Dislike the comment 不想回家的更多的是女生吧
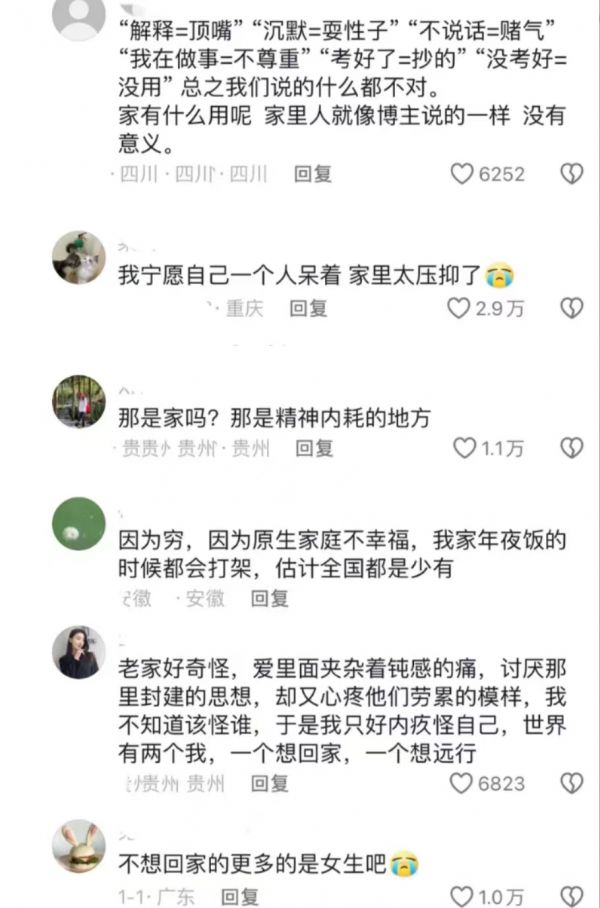The height and width of the screenshot is (908, 600). (571, 895)
